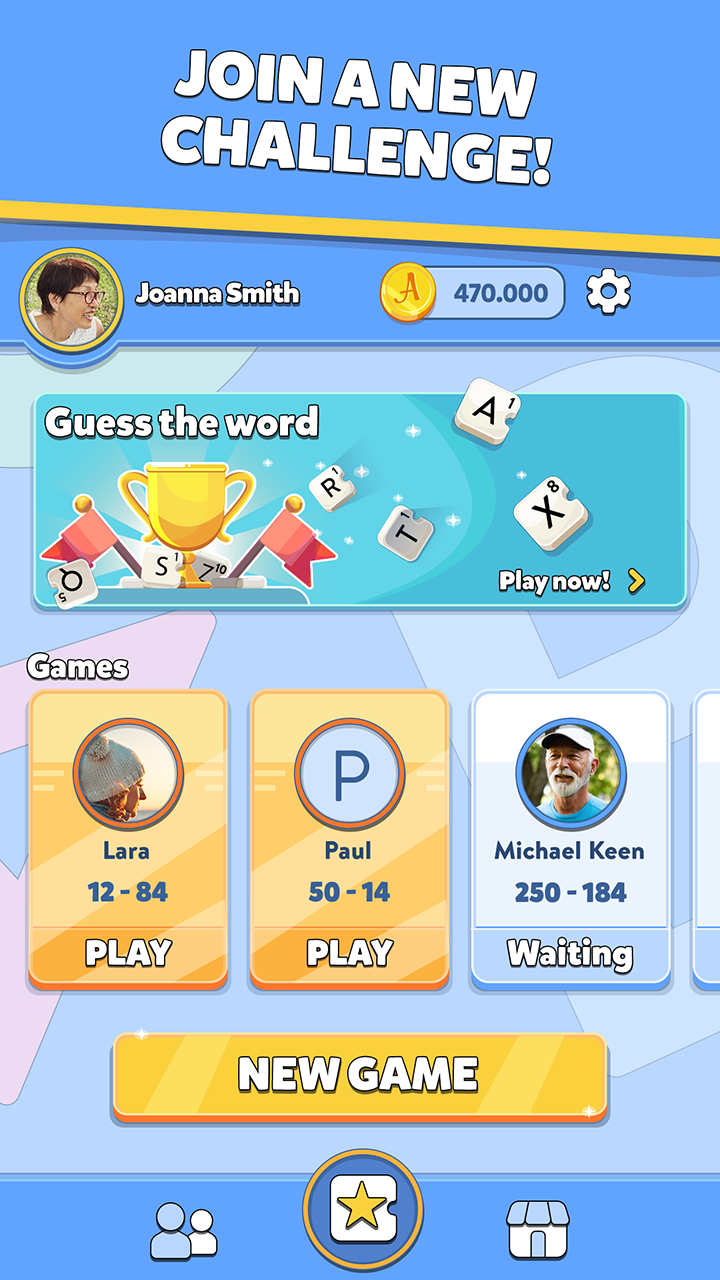The image size is (720, 1280).
Task: Open the shop tab
Action: (x=538, y=1229)
